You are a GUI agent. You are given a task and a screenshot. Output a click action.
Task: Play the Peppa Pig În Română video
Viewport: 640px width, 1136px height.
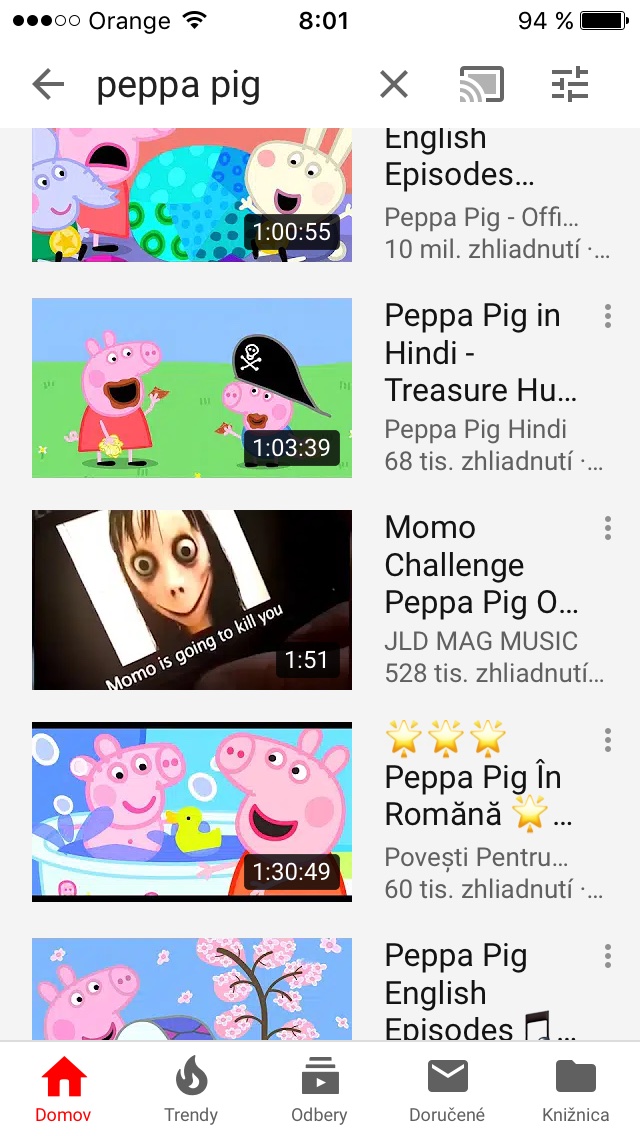point(192,811)
